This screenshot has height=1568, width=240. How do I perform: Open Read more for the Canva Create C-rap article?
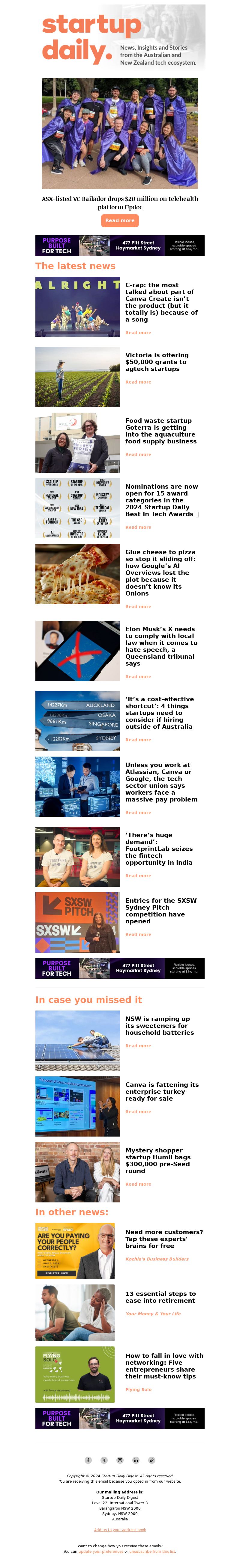pyautogui.click(x=138, y=333)
